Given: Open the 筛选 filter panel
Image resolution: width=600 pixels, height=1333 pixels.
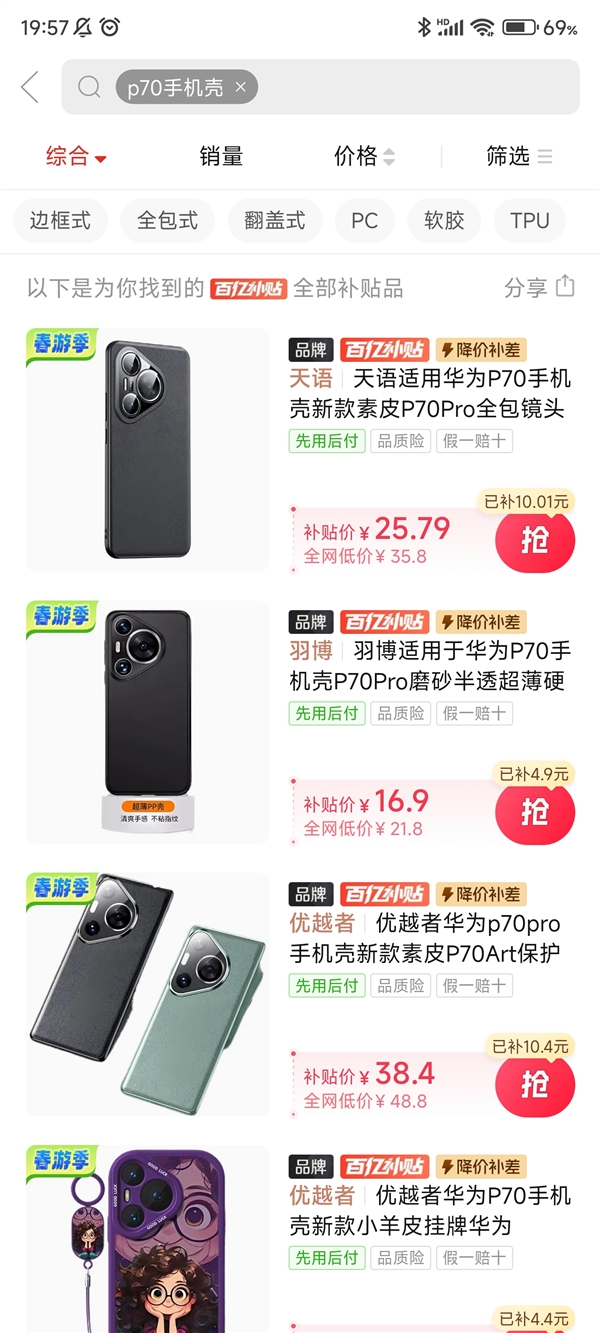Looking at the screenshot, I should (x=518, y=156).
